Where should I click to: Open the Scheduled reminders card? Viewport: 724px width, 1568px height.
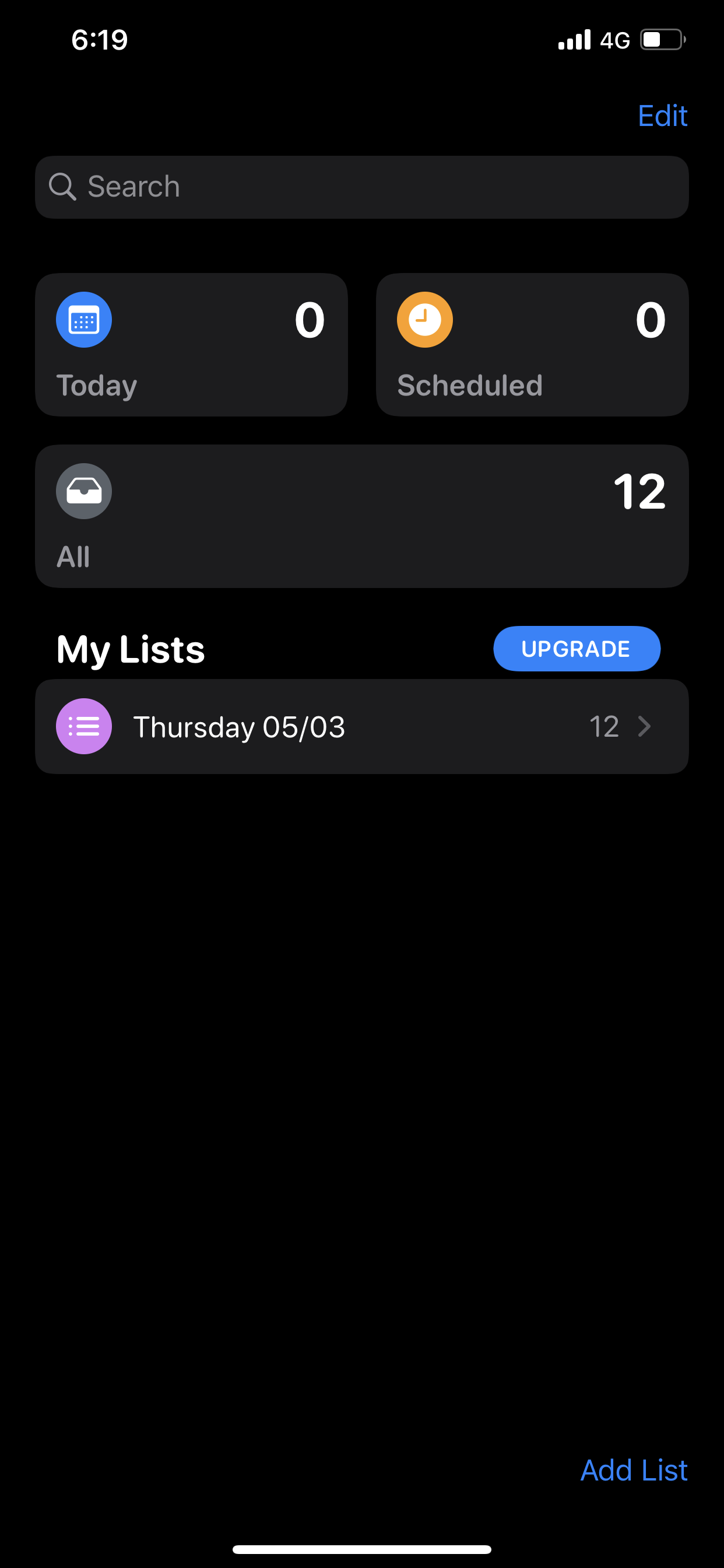pyautogui.click(x=532, y=345)
